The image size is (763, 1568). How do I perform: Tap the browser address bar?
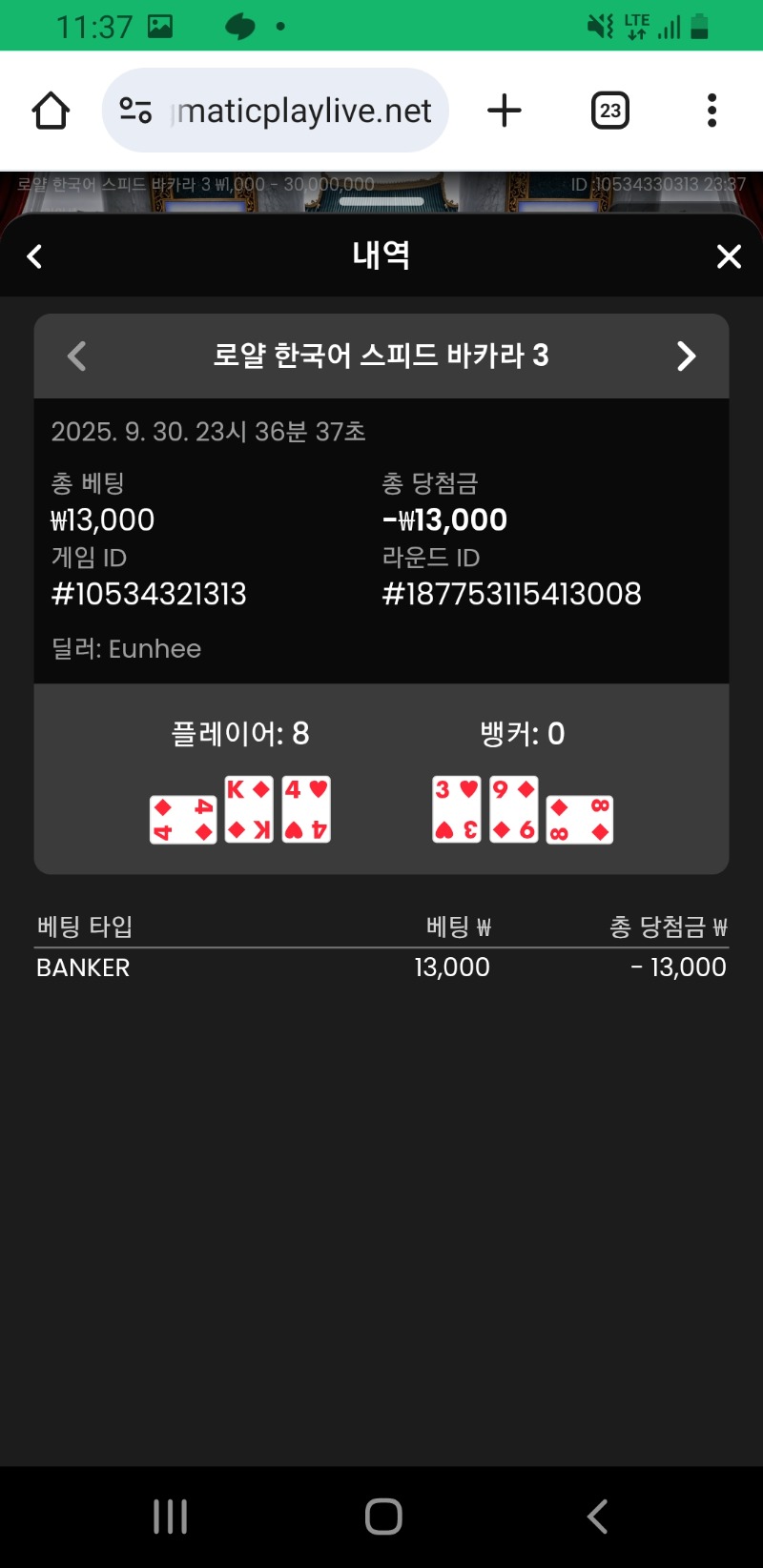coord(303,111)
